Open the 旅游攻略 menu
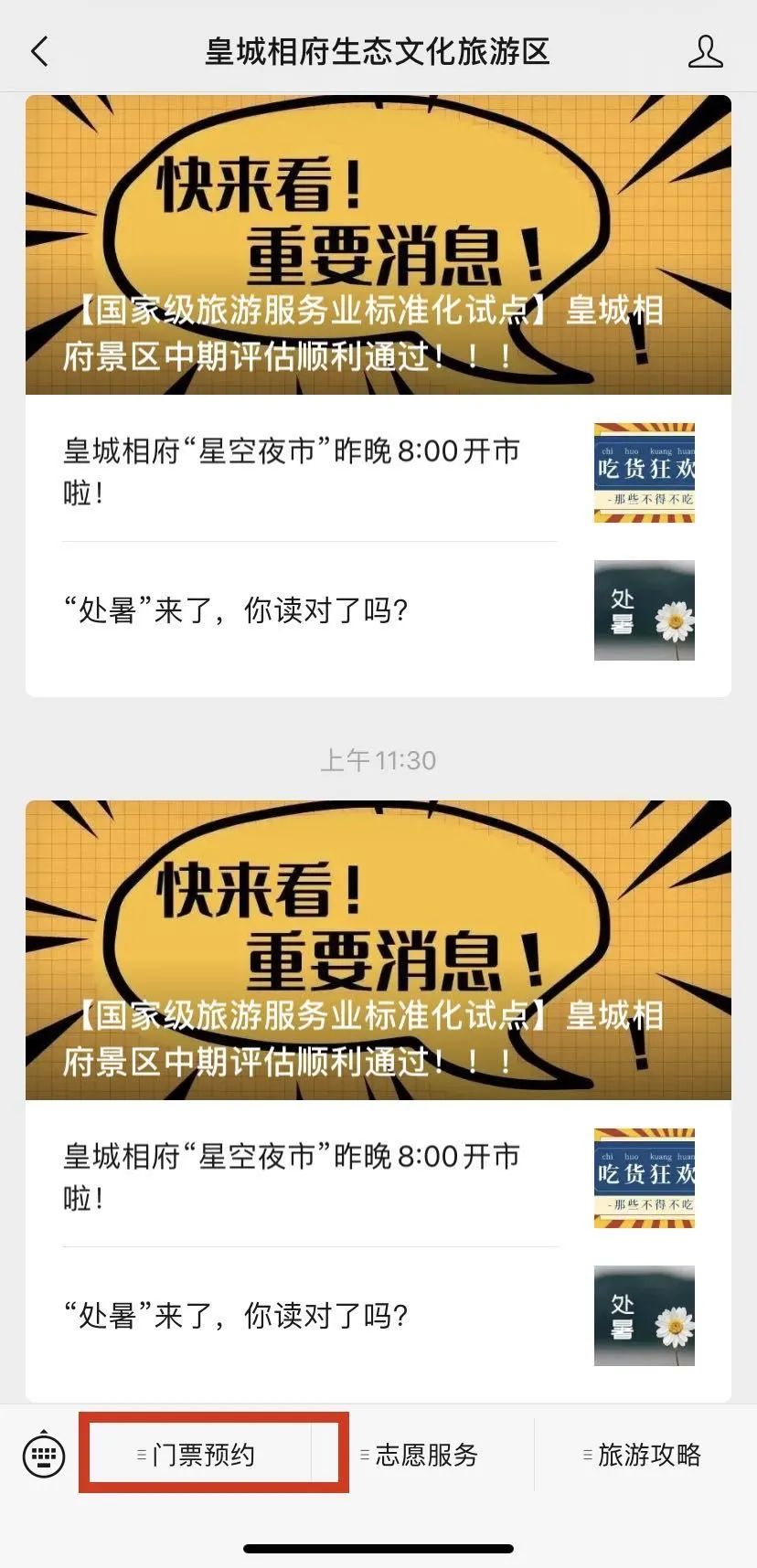Screen dimensions: 757x1568 645,1454
